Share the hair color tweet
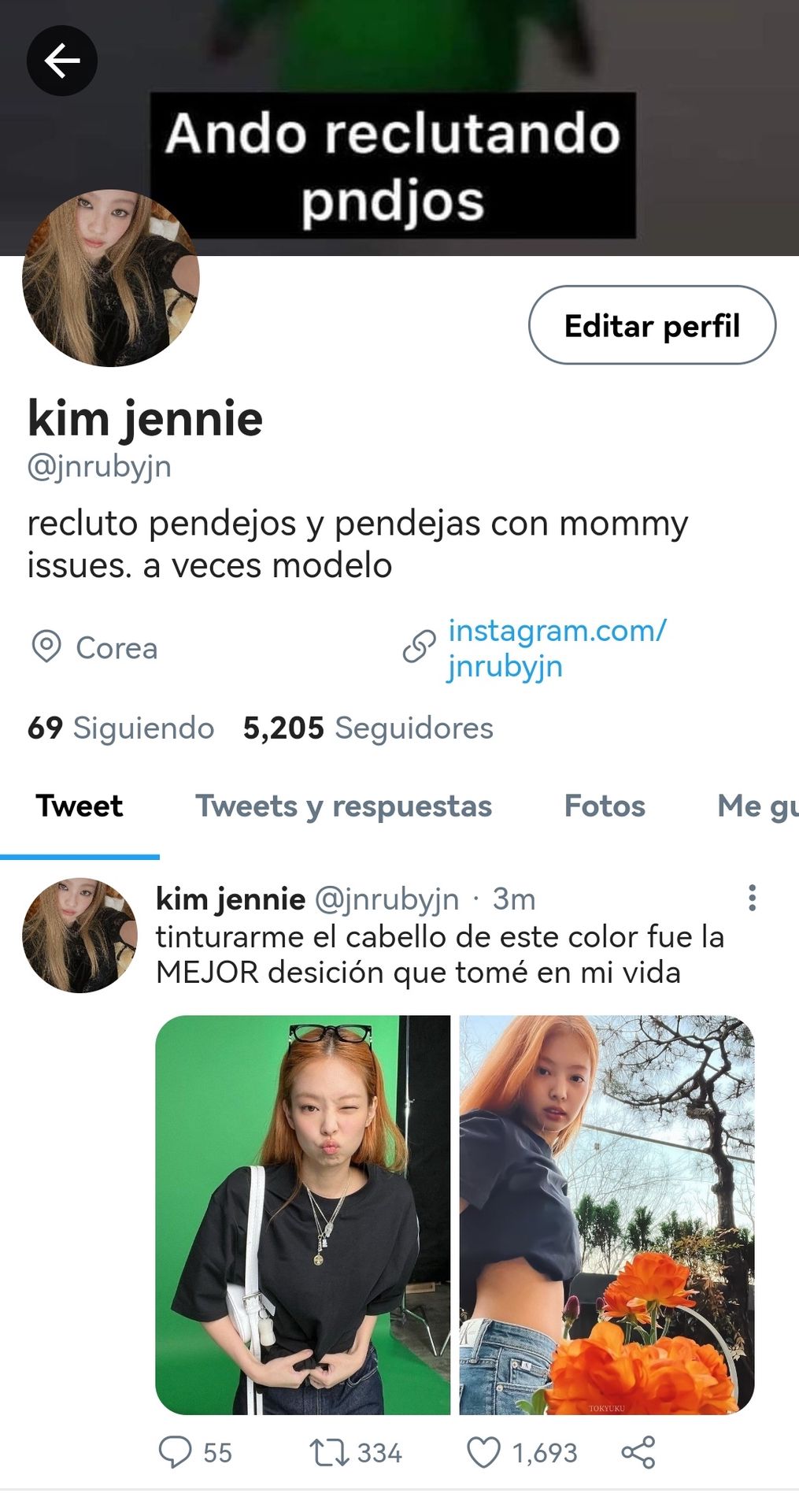This screenshot has height=1512, width=799. [638, 1452]
